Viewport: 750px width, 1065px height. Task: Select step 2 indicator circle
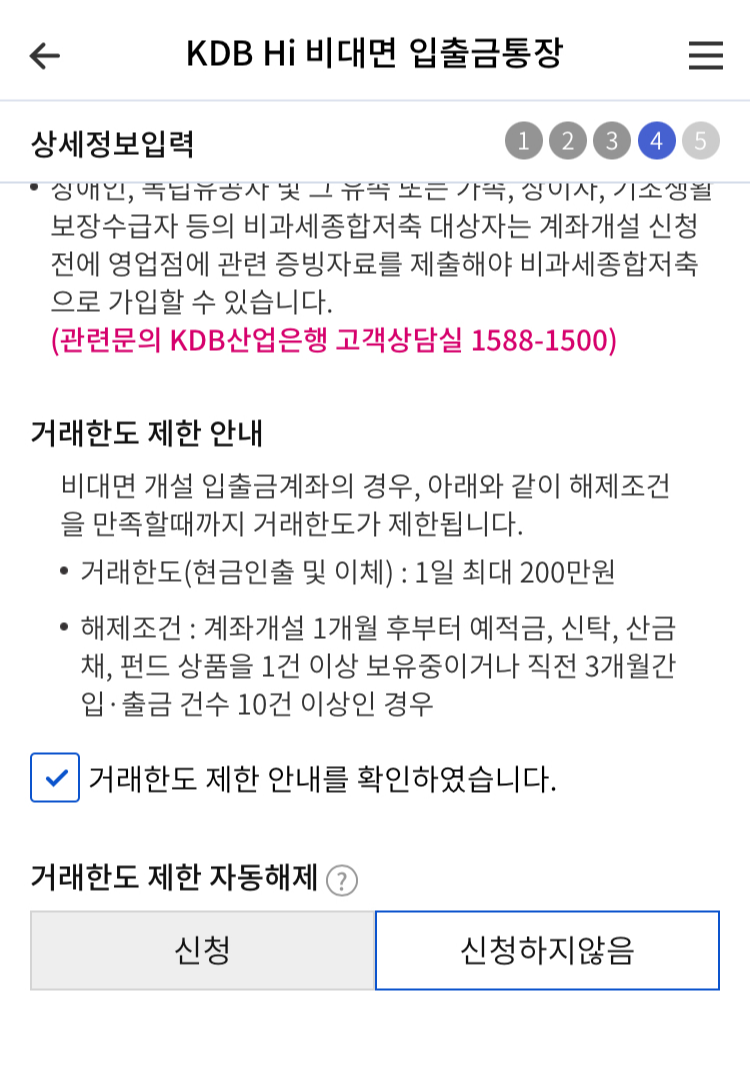[568, 140]
